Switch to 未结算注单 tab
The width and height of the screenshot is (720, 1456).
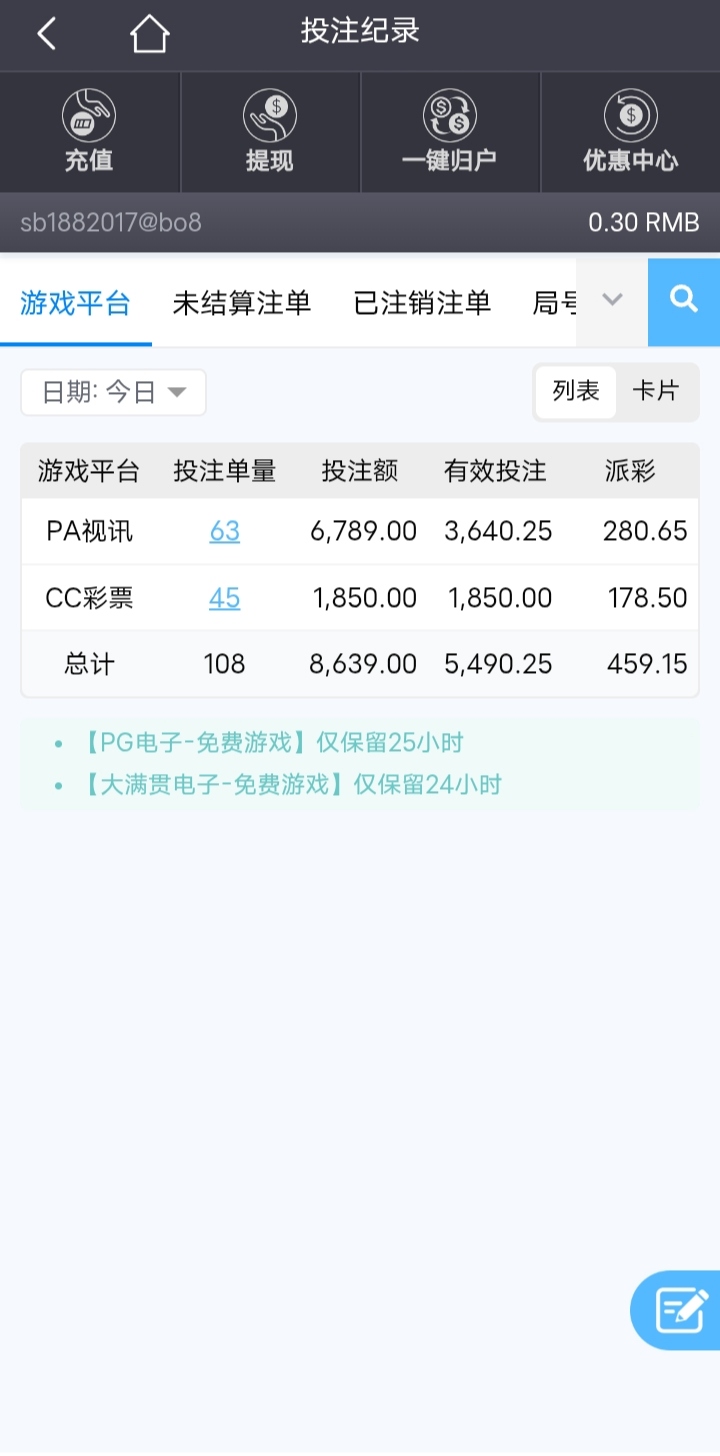point(242,302)
